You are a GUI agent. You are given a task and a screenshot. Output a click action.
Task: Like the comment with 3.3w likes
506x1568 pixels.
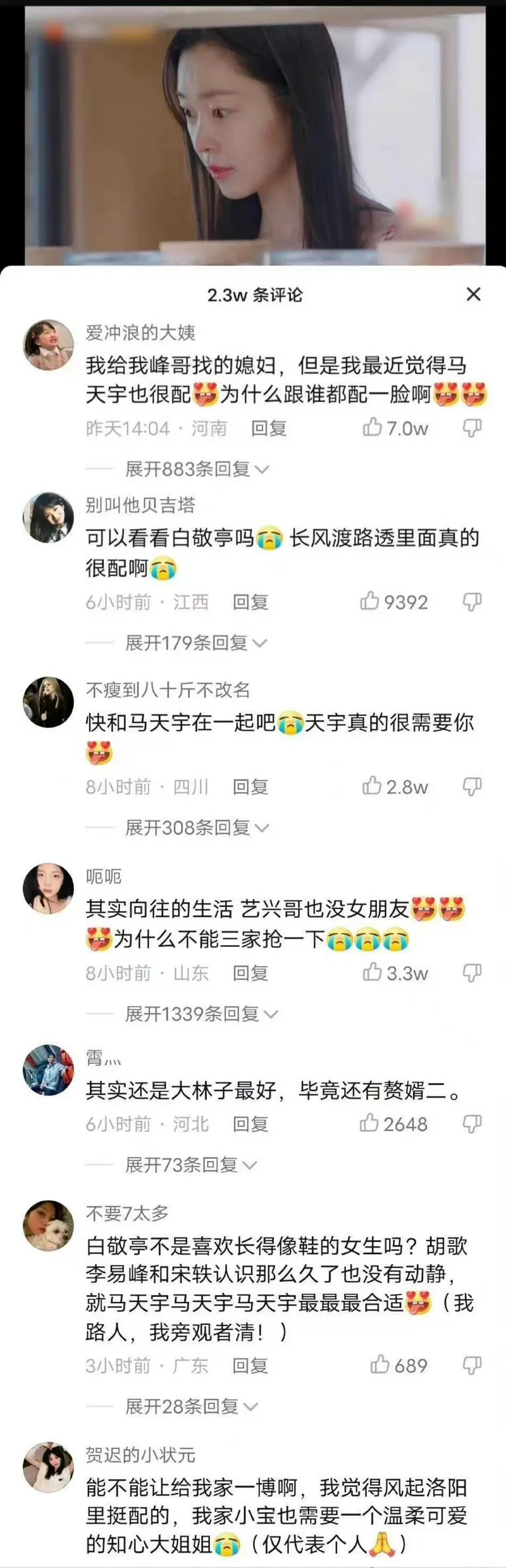(x=372, y=972)
